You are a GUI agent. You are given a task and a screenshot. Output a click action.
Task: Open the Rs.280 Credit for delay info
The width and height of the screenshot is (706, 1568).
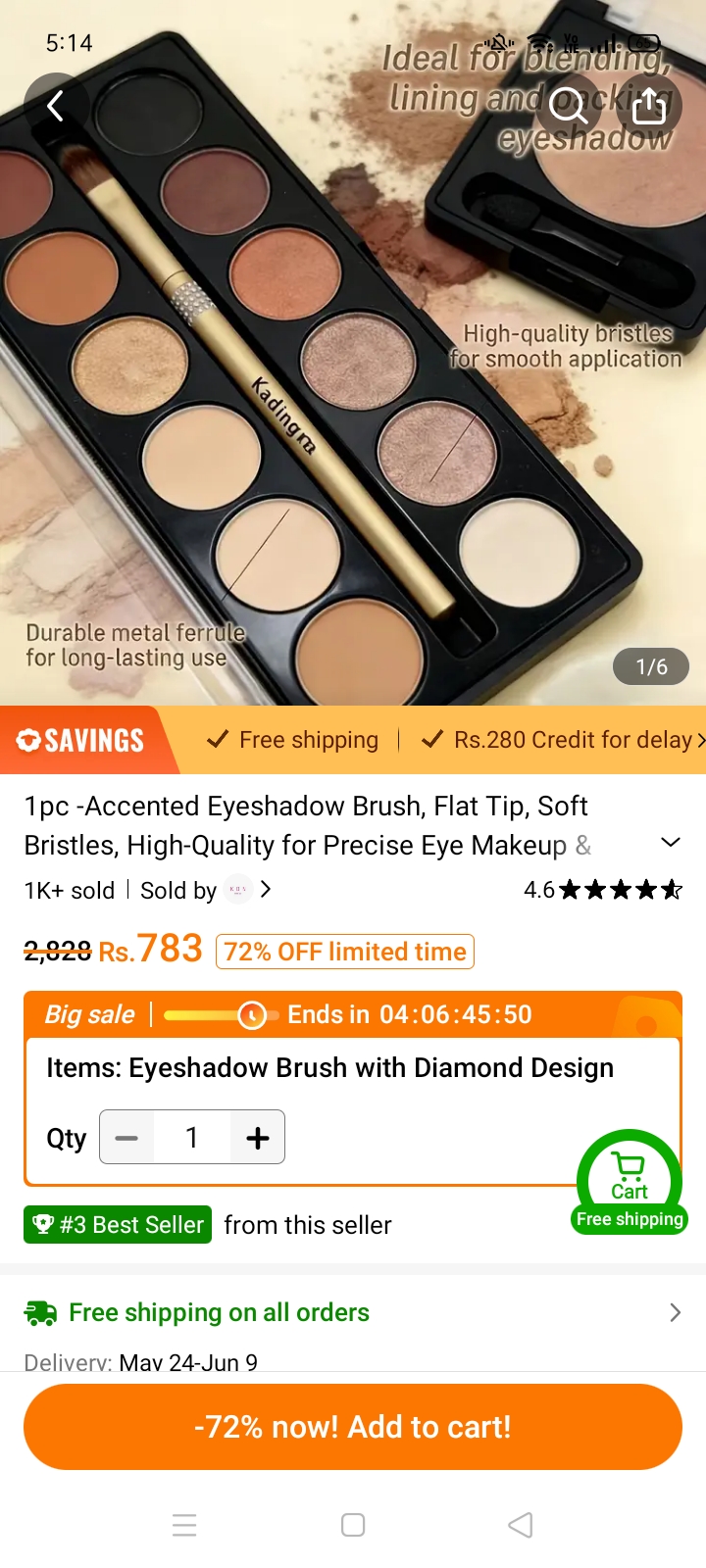pos(563,740)
